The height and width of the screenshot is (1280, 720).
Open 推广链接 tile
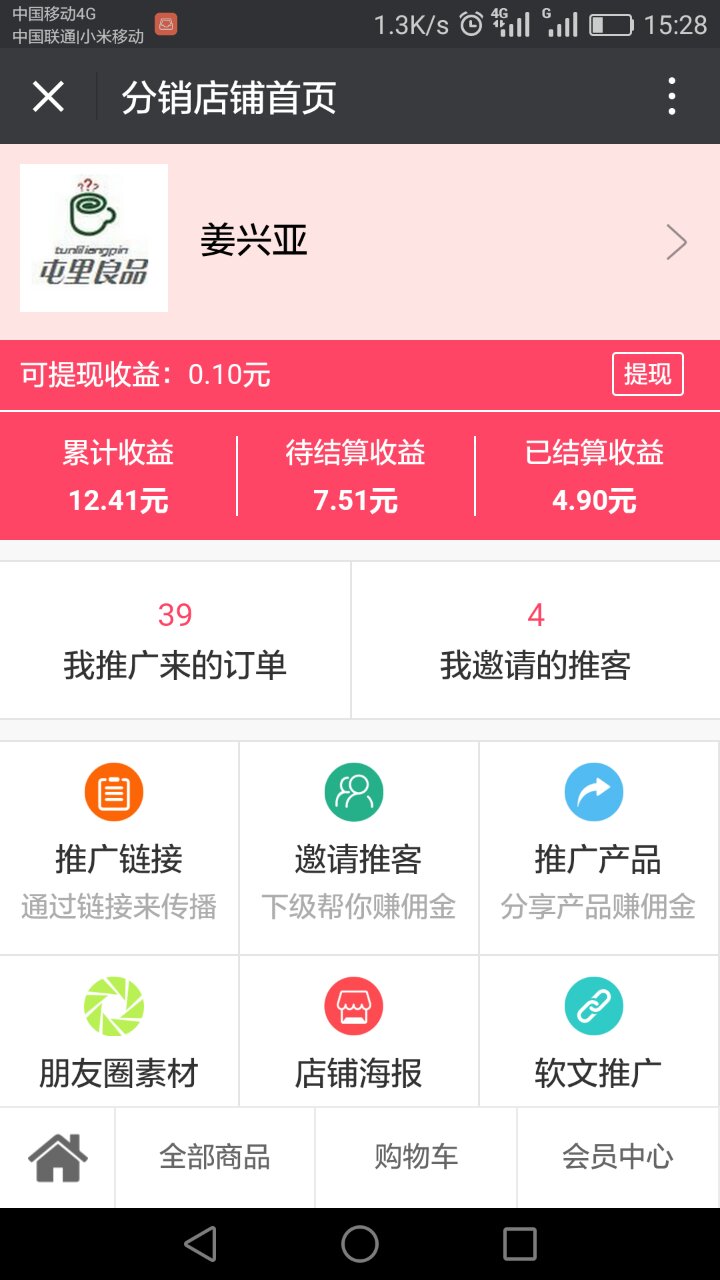click(x=119, y=845)
